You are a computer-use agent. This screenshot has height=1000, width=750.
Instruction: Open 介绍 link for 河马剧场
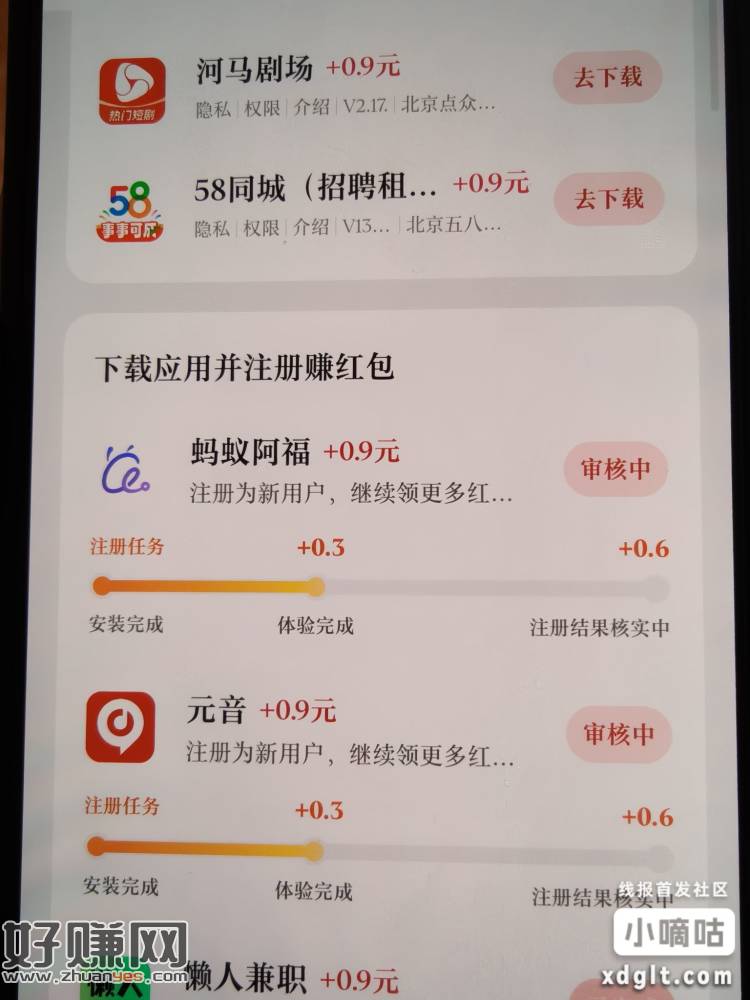(x=312, y=107)
